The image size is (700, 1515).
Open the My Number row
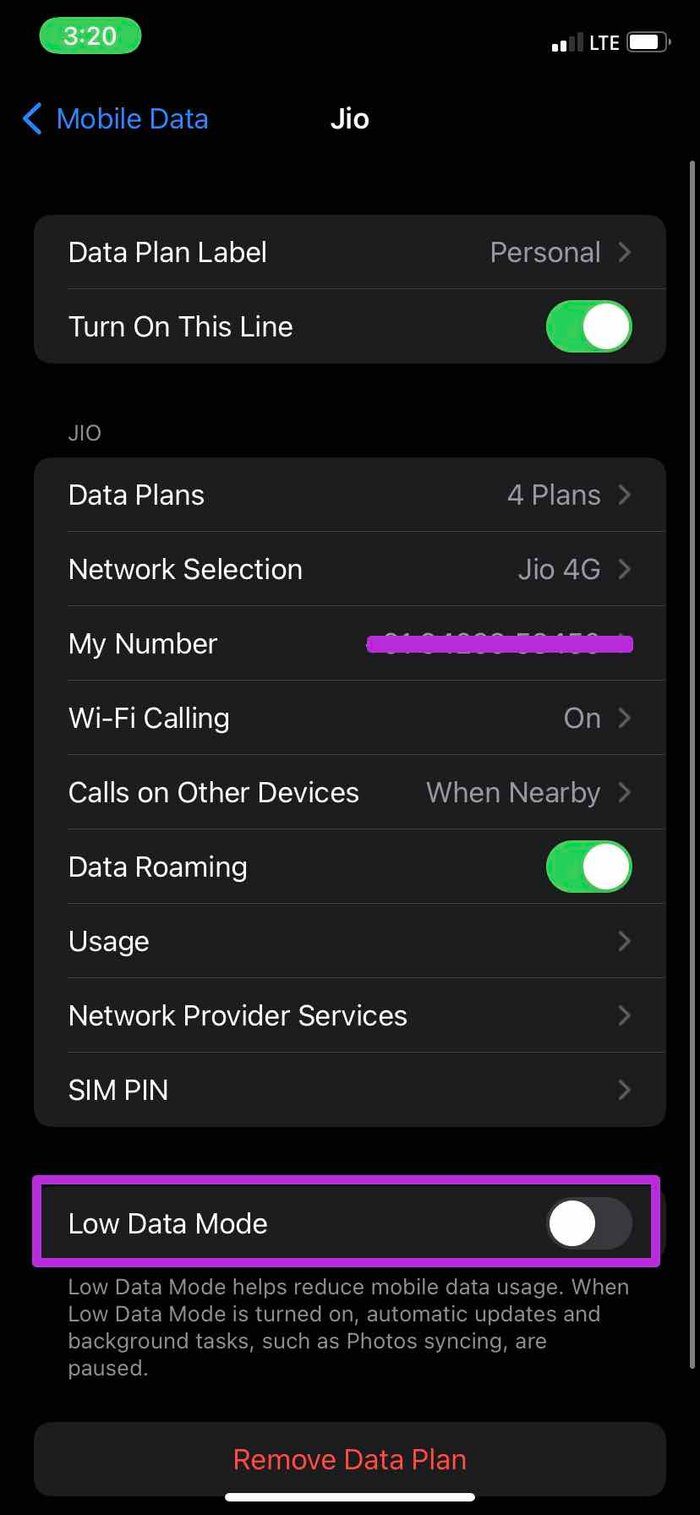(x=350, y=643)
